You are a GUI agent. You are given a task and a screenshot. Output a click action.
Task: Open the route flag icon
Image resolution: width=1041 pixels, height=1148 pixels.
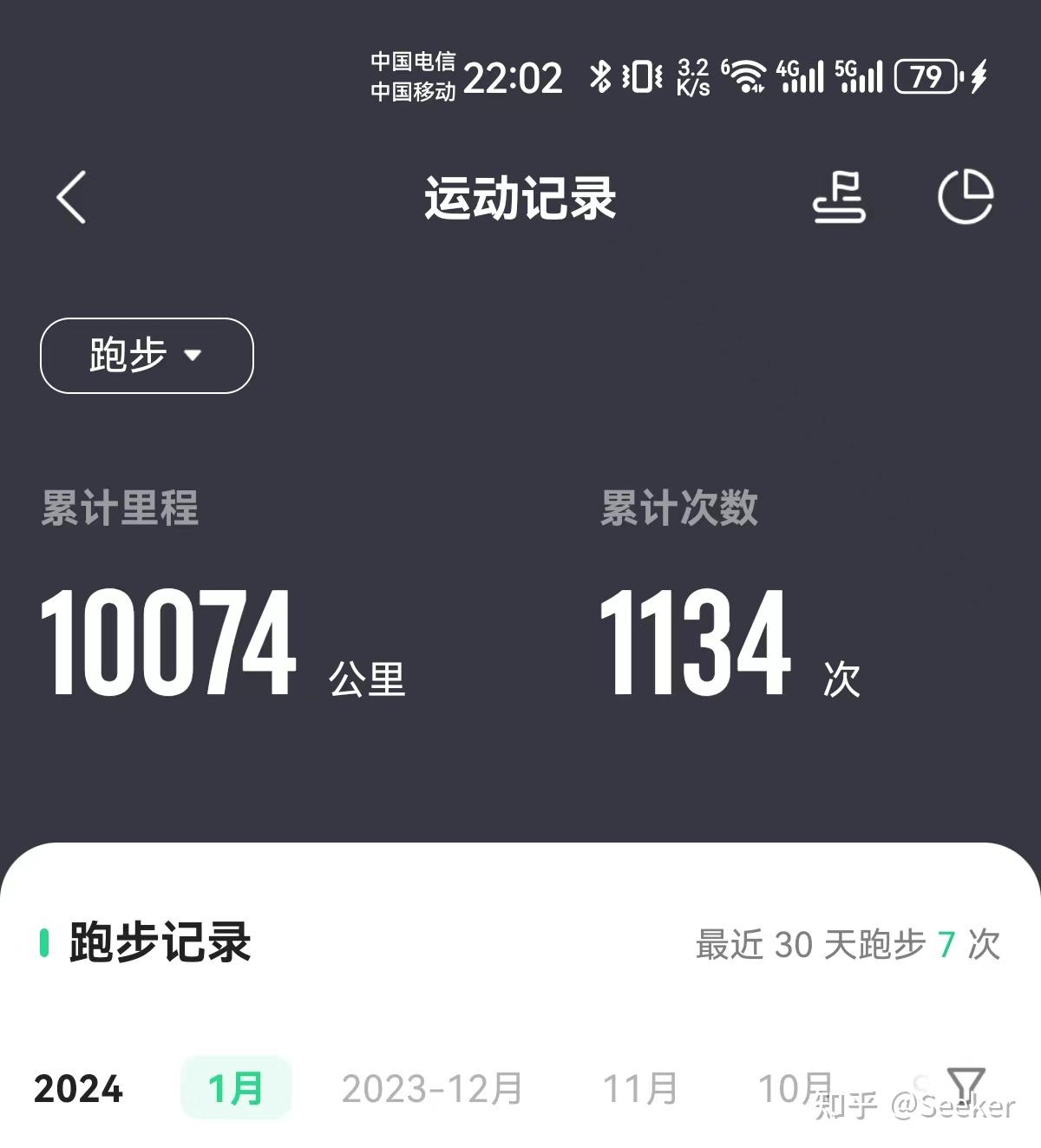coord(838,198)
